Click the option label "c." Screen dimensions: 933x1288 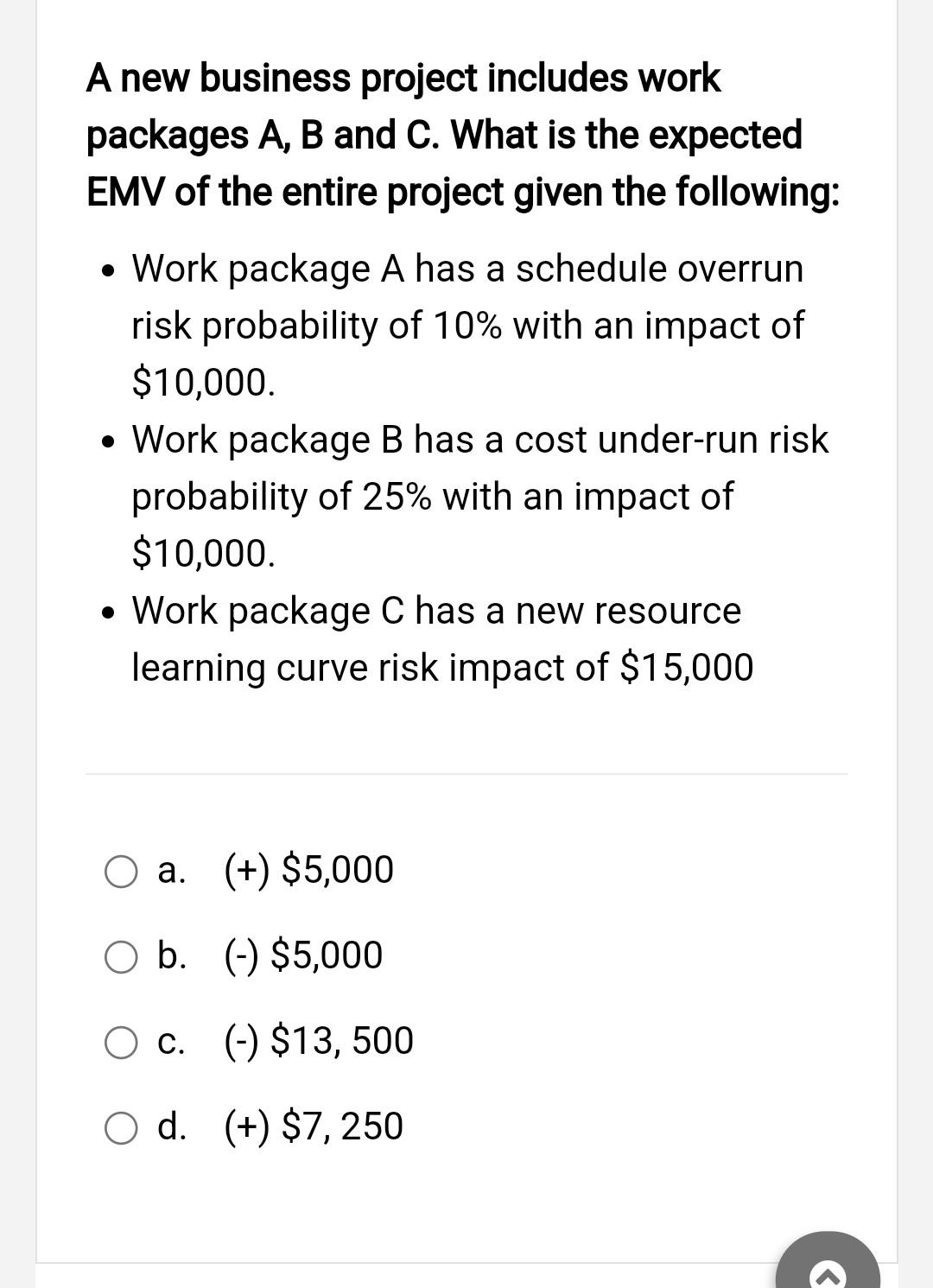[171, 1043]
